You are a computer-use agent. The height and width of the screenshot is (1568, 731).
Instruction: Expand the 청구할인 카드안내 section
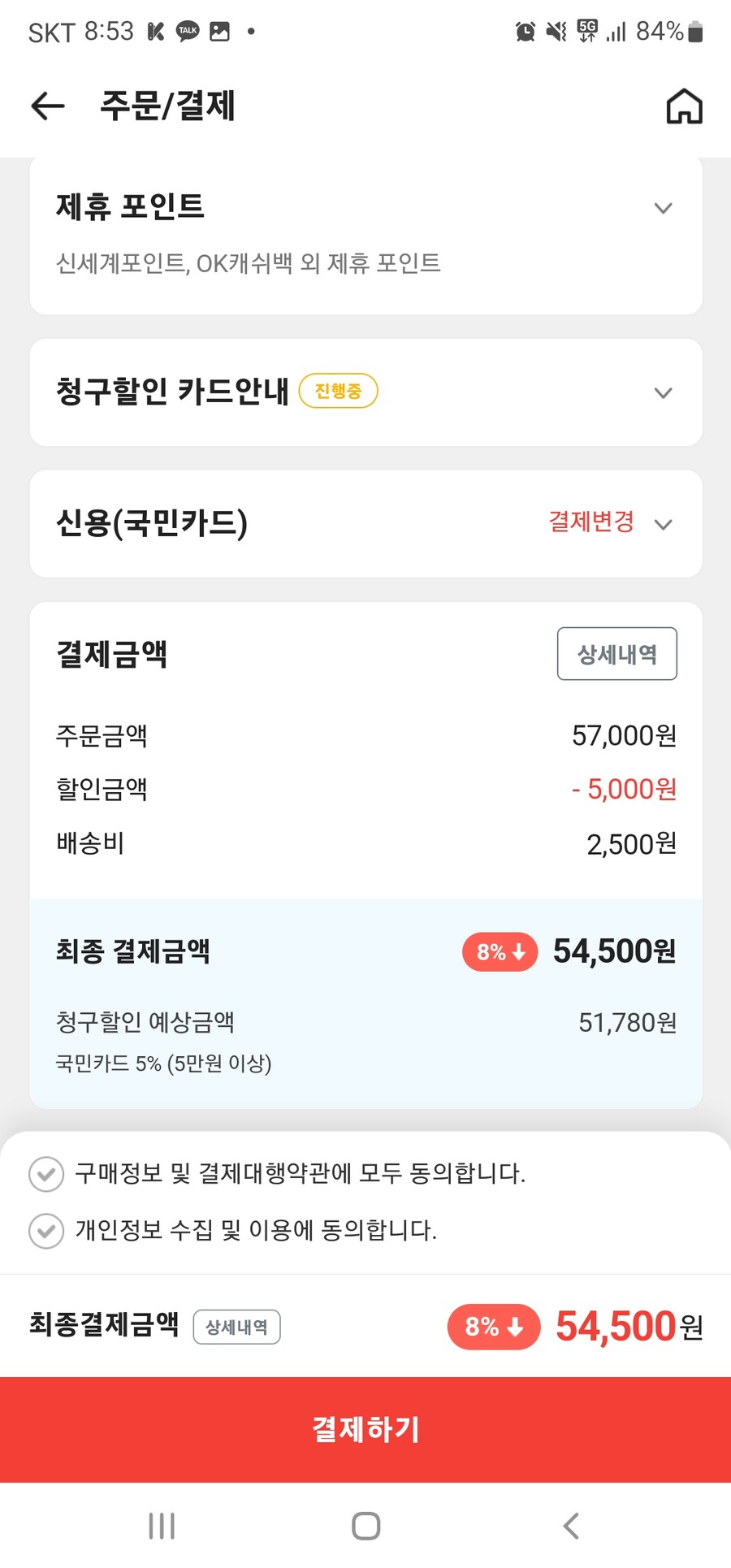coord(664,393)
